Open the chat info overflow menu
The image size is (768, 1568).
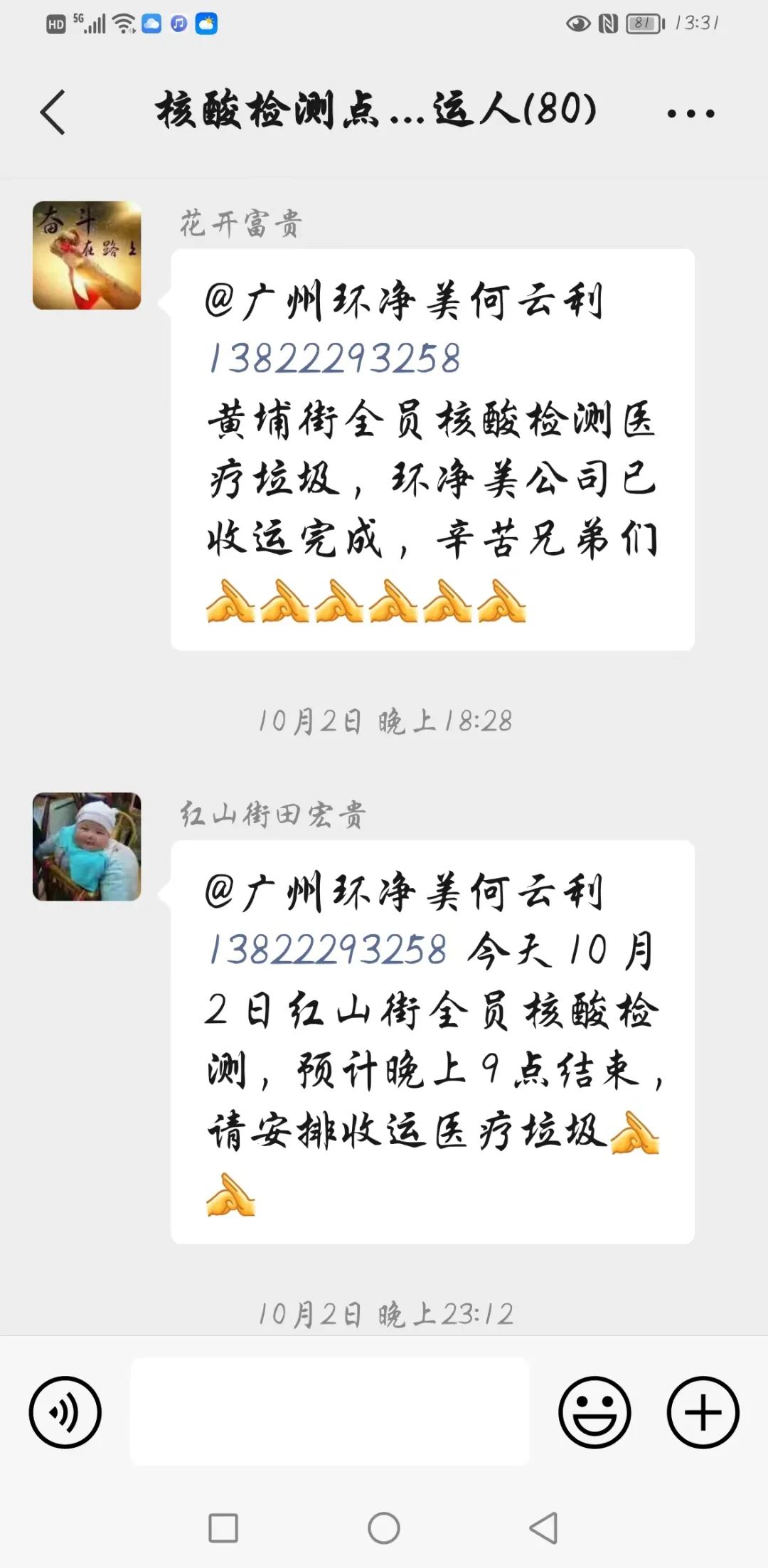(690, 113)
